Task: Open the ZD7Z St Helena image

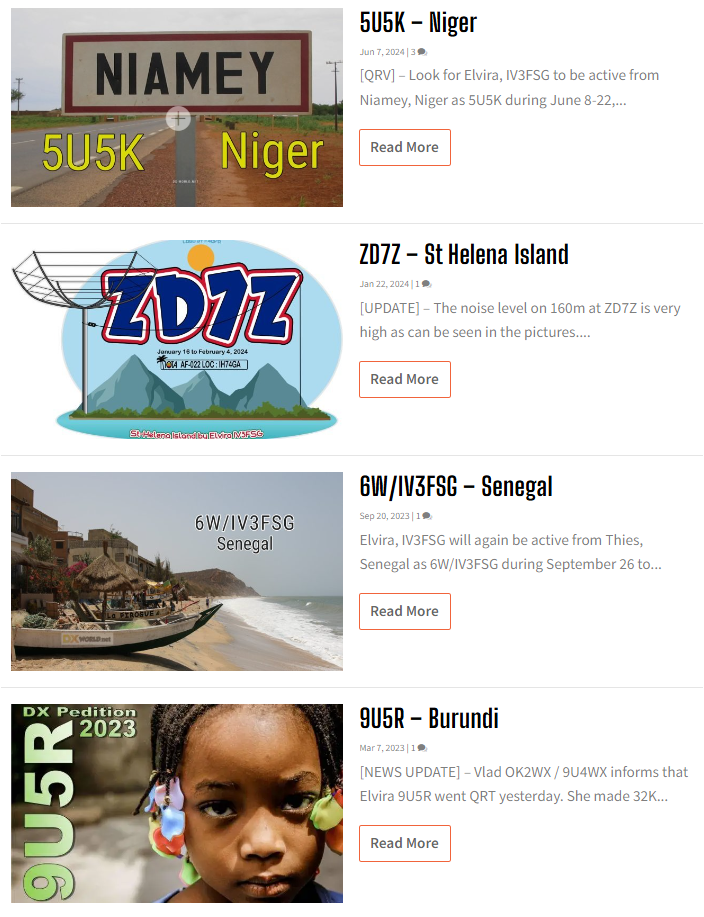Action: [177, 339]
